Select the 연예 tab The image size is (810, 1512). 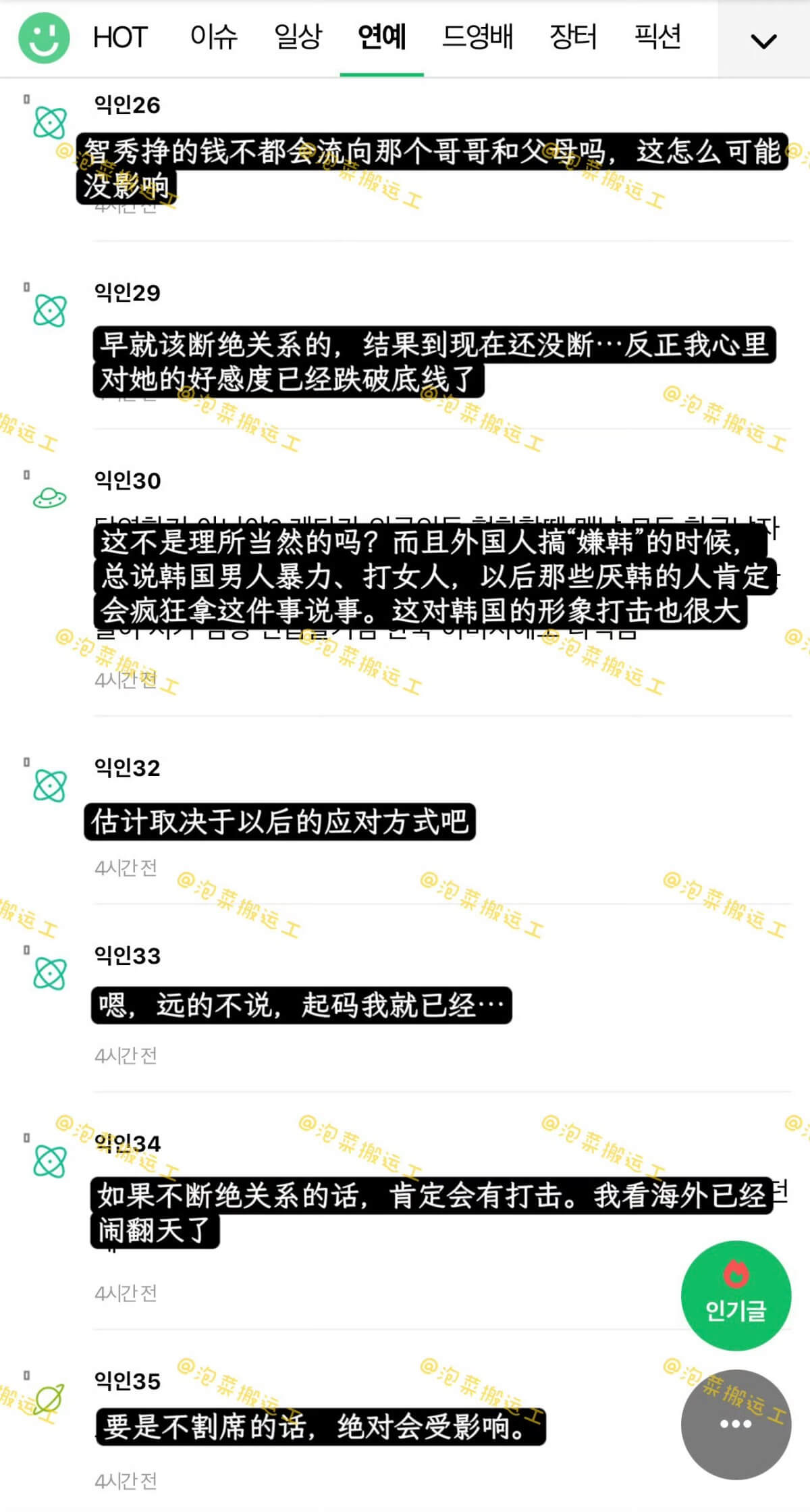381,38
